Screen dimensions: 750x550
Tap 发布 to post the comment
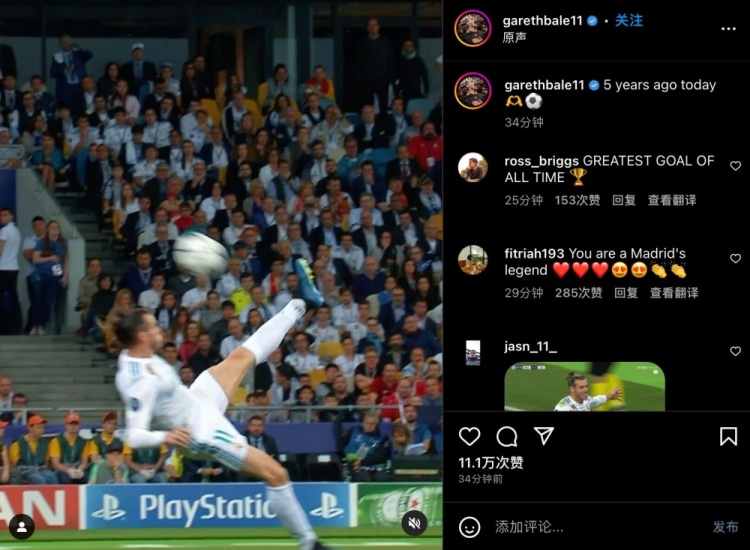click(725, 526)
